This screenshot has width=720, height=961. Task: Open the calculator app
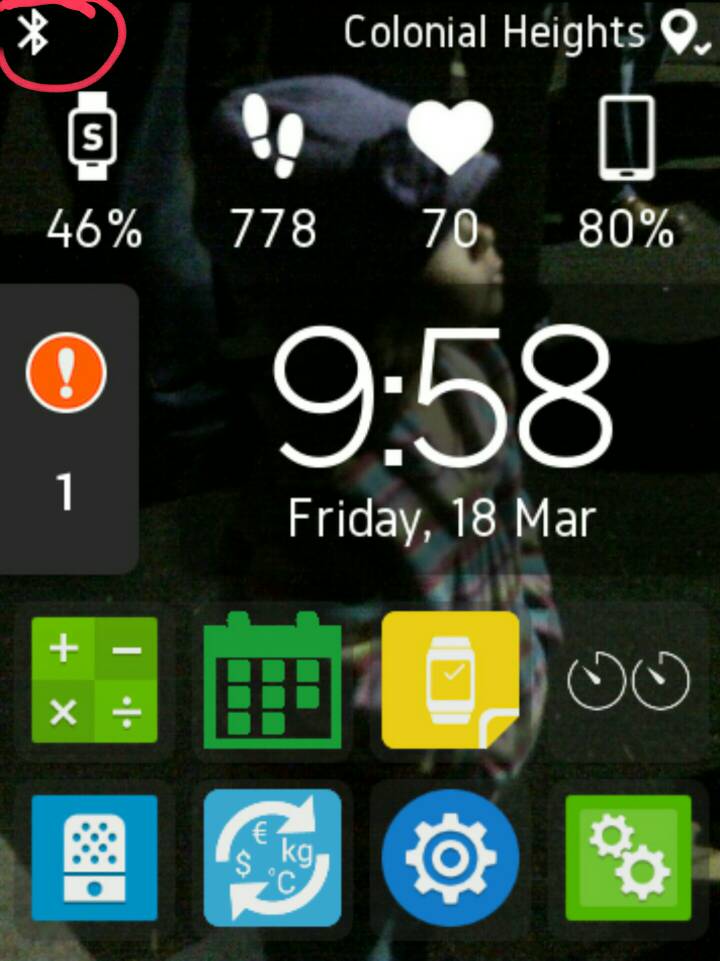[94, 680]
